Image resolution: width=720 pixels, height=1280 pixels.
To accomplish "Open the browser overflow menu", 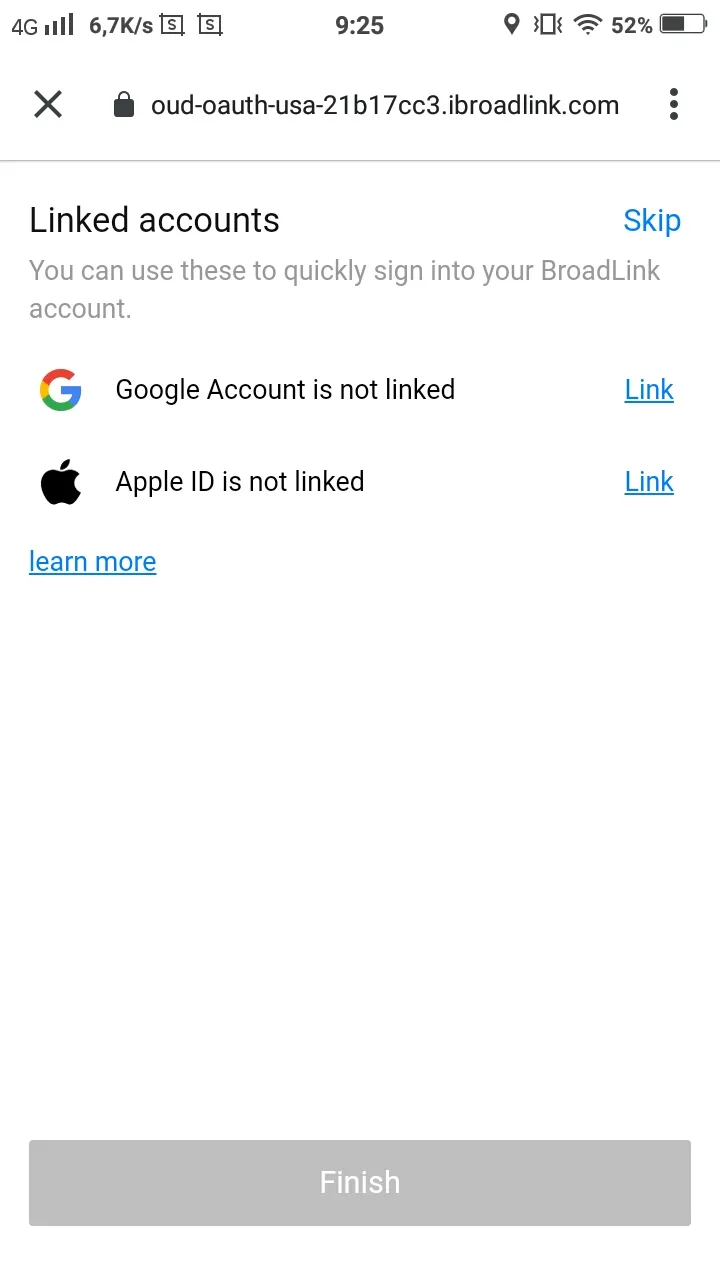I will 673,104.
